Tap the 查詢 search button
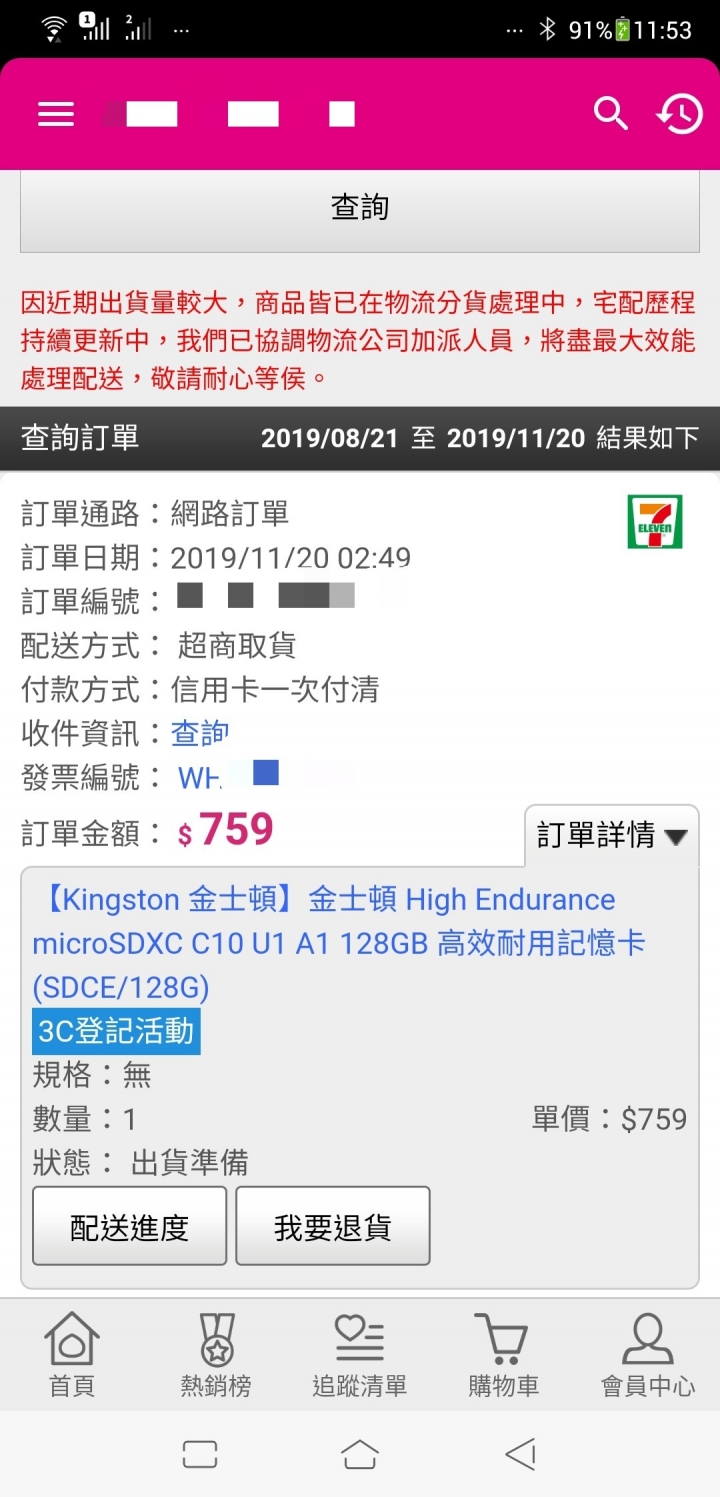Viewport: 720px width, 1497px height. pos(360,209)
